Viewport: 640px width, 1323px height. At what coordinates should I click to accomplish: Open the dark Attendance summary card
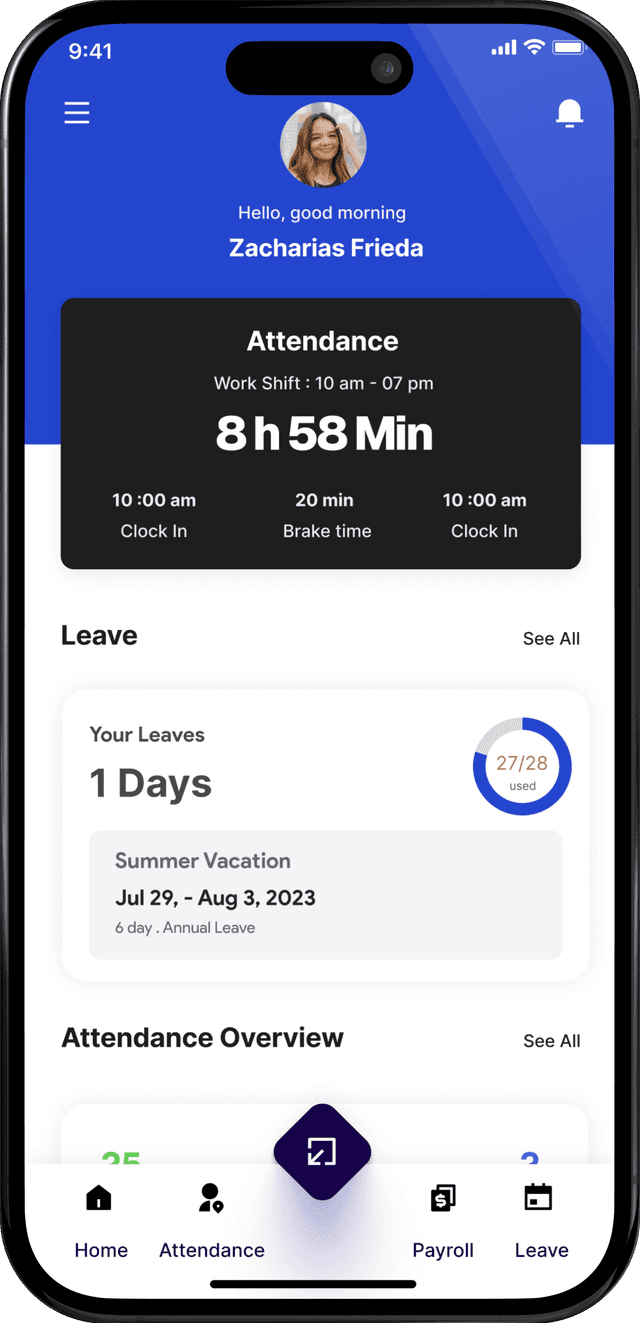pyautogui.click(x=320, y=433)
